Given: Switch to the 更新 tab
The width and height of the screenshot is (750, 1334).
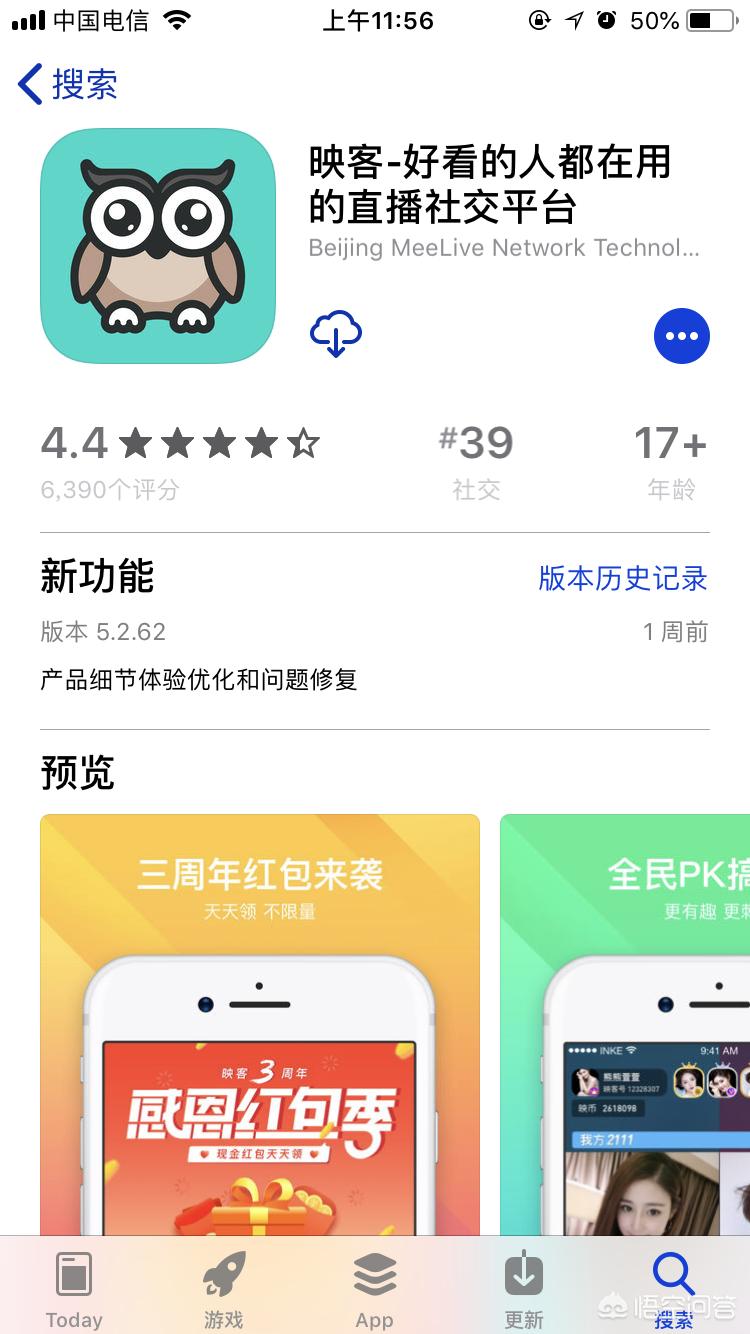Looking at the screenshot, I should pyautogui.click(x=524, y=1288).
